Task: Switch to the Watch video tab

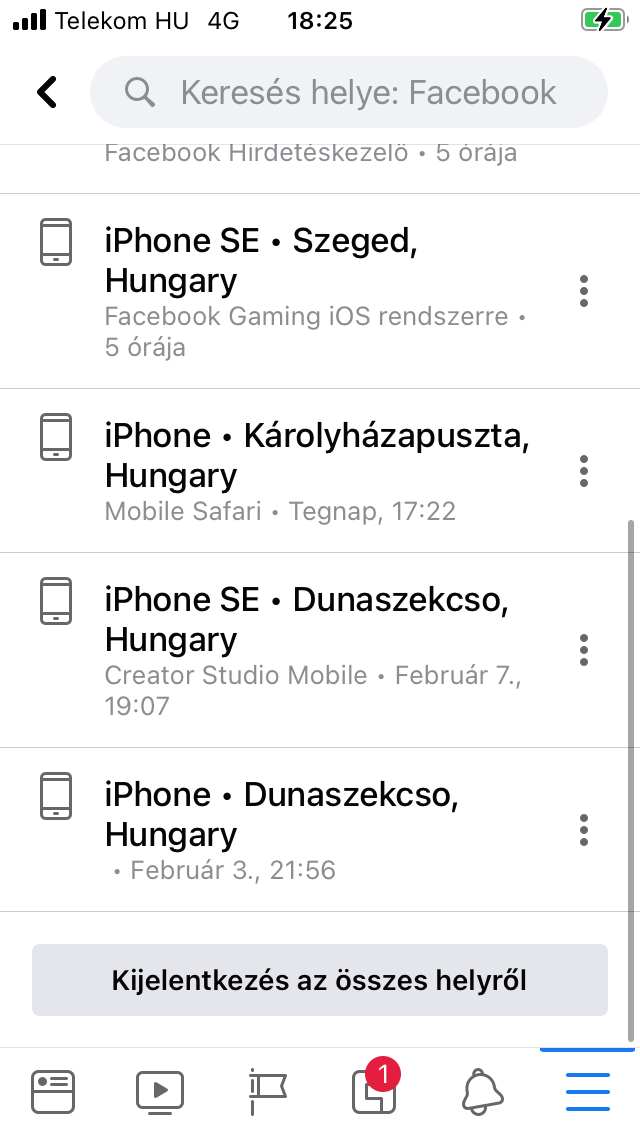Action: (159, 1092)
